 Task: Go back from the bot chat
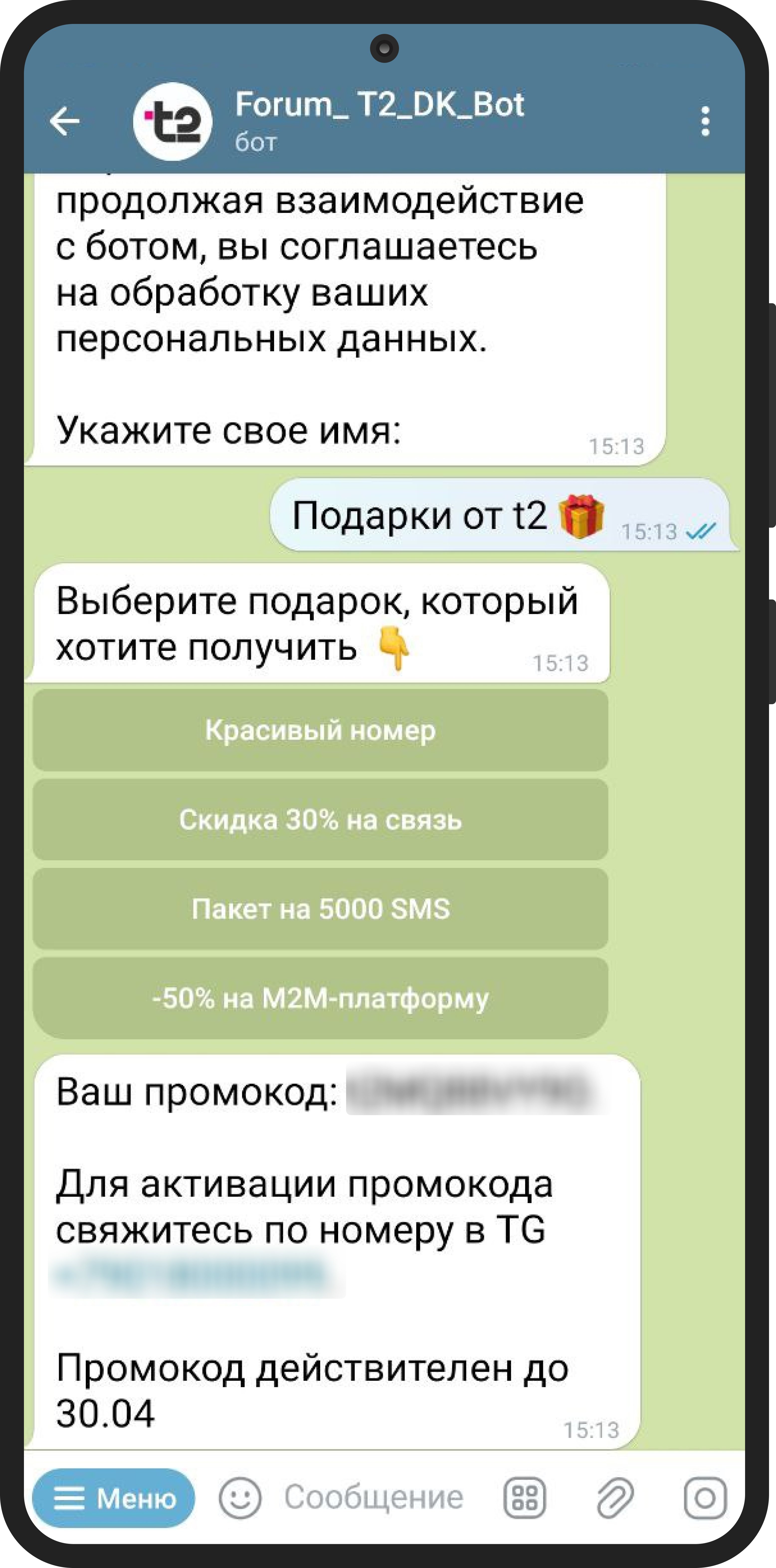pos(65,120)
